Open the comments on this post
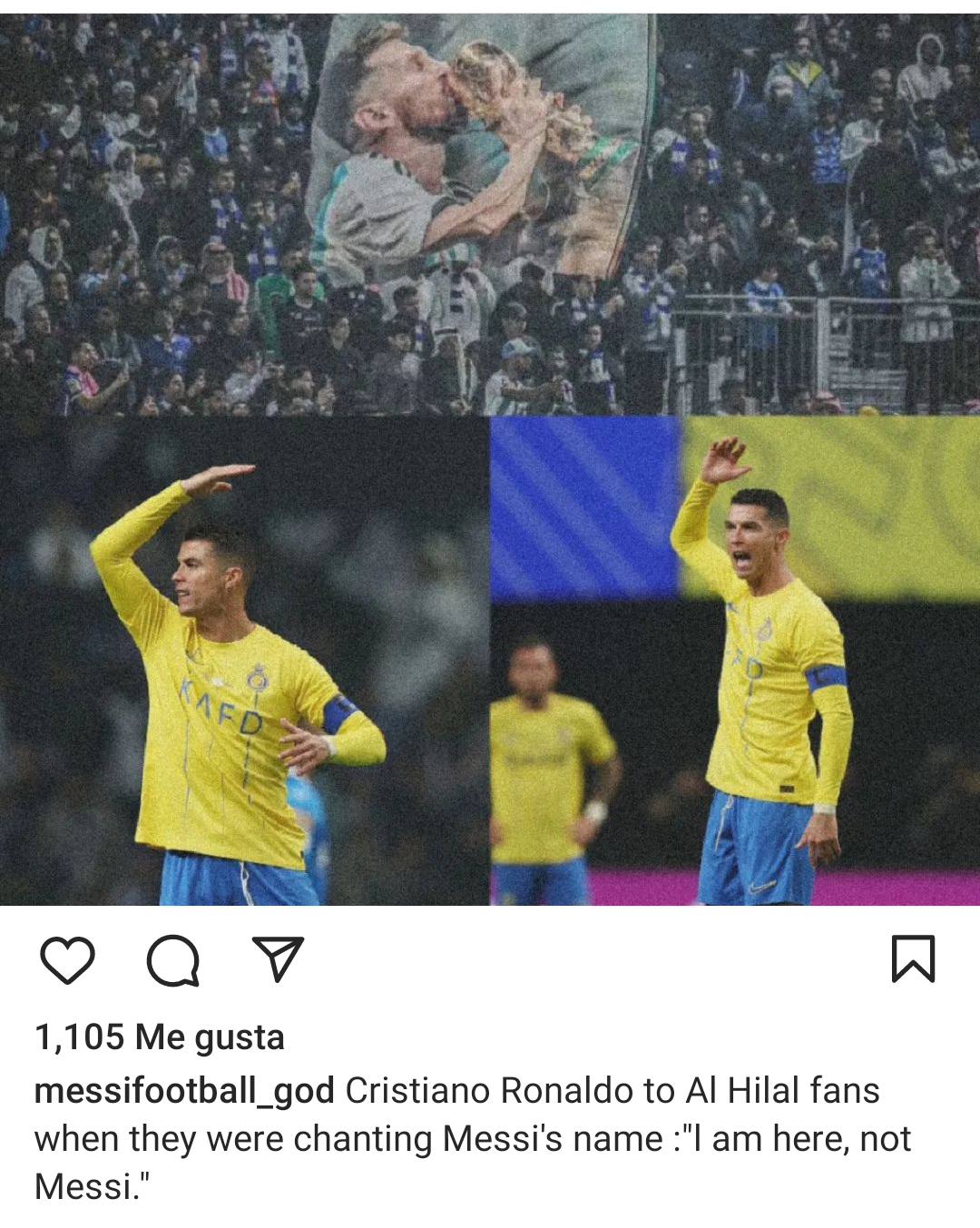980x1228 pixels. pos(172,960)
